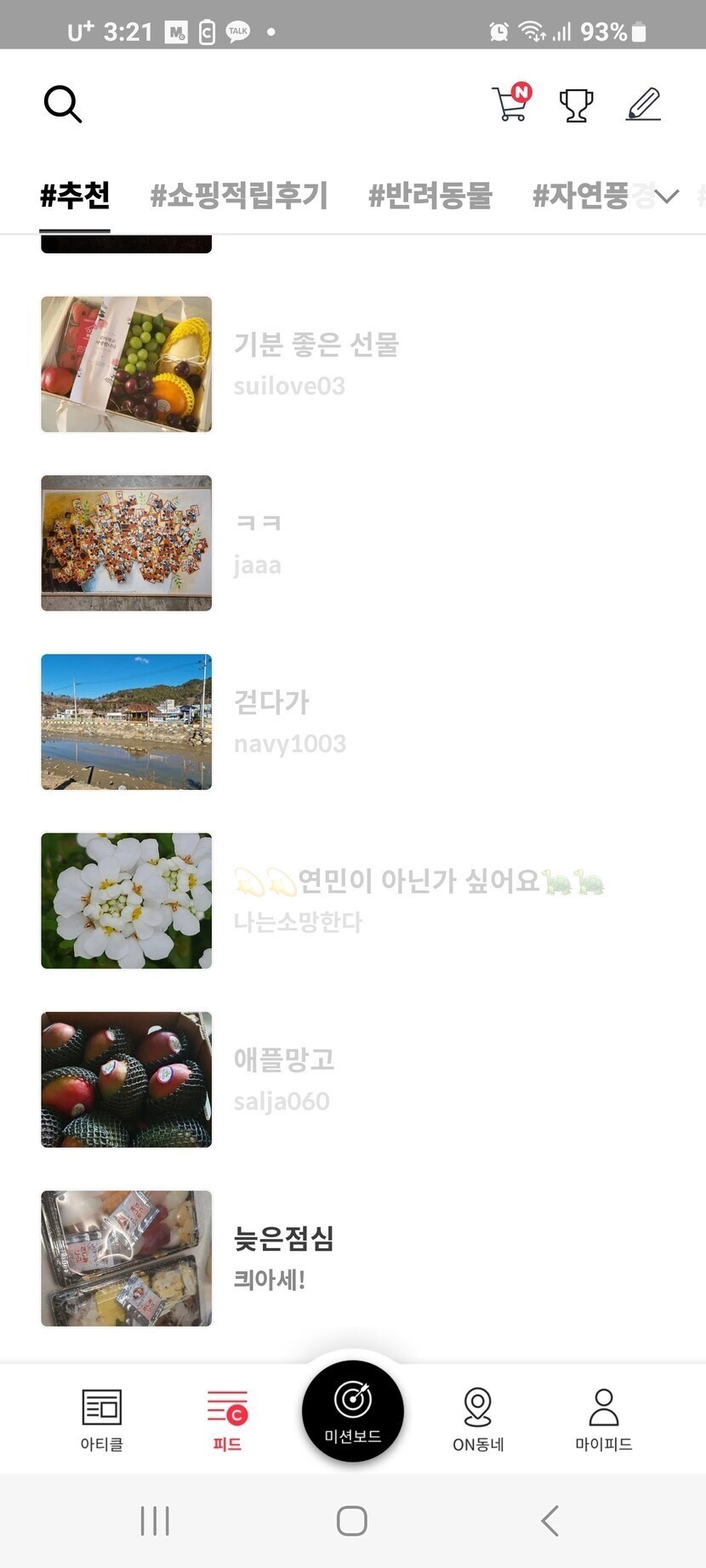Open the 마이피드 tab
This screenshot has height=1568, width=706.
pyautogui.click(x=604, y=1418)
